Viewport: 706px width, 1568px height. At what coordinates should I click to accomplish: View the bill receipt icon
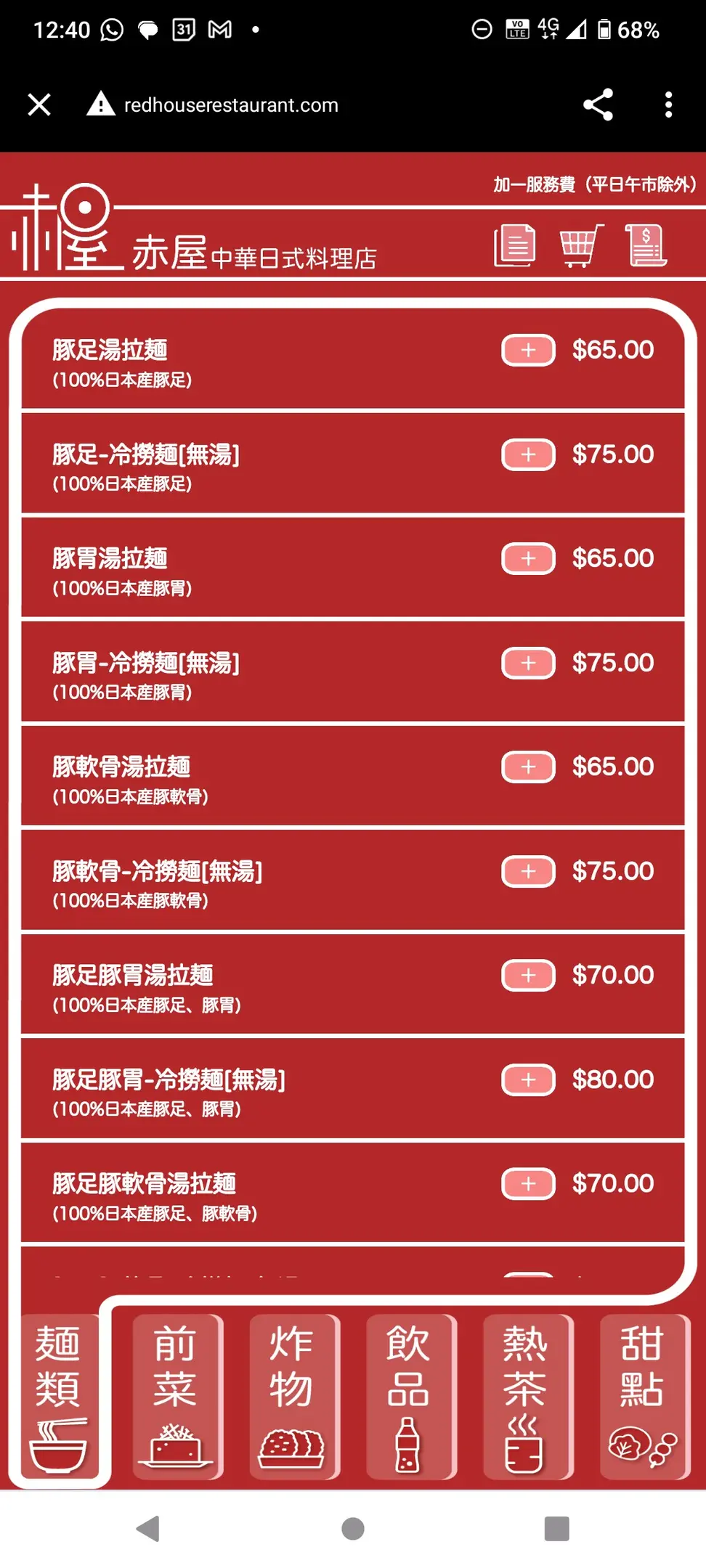(x=646, y=245)
